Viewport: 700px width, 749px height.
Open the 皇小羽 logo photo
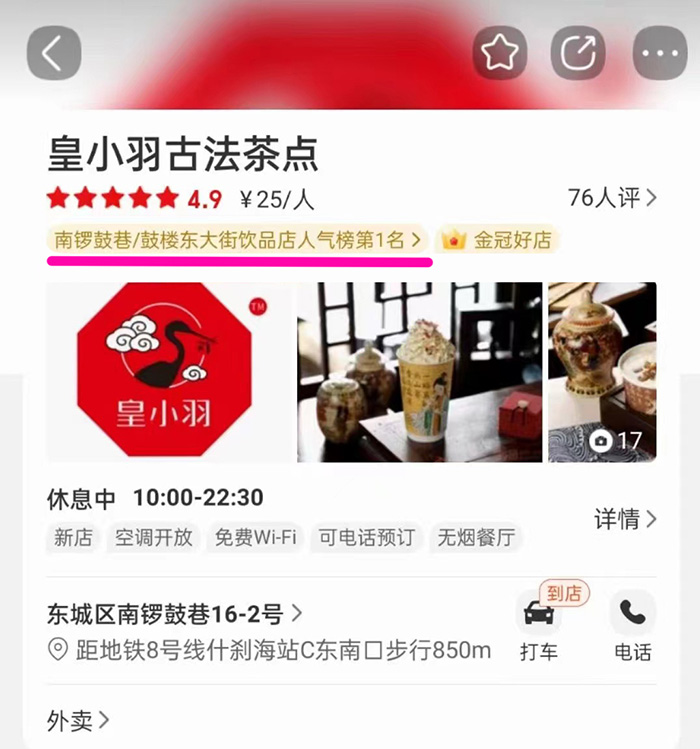point(169,372)
